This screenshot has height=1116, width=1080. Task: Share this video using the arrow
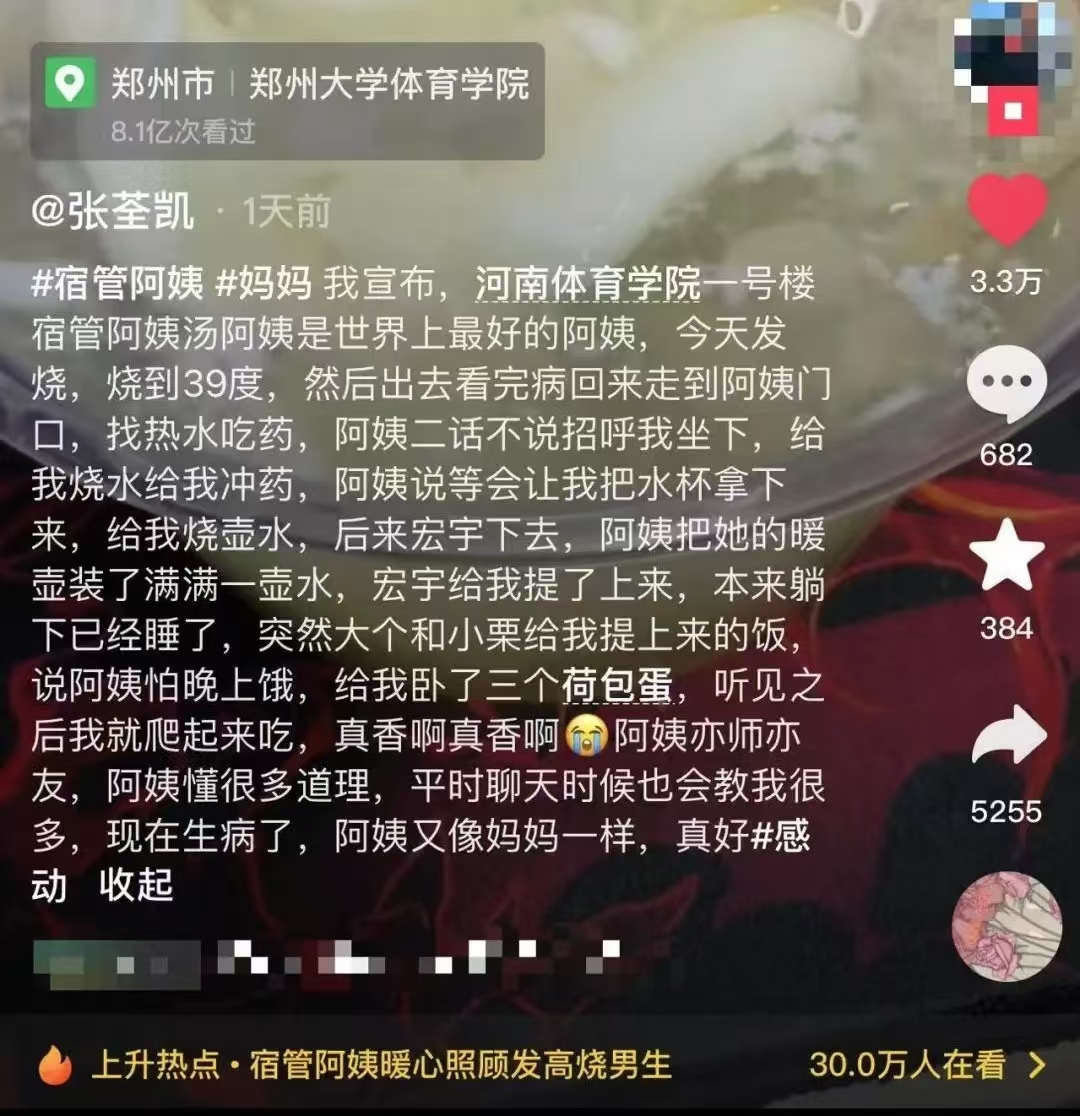pos(1006,738)
